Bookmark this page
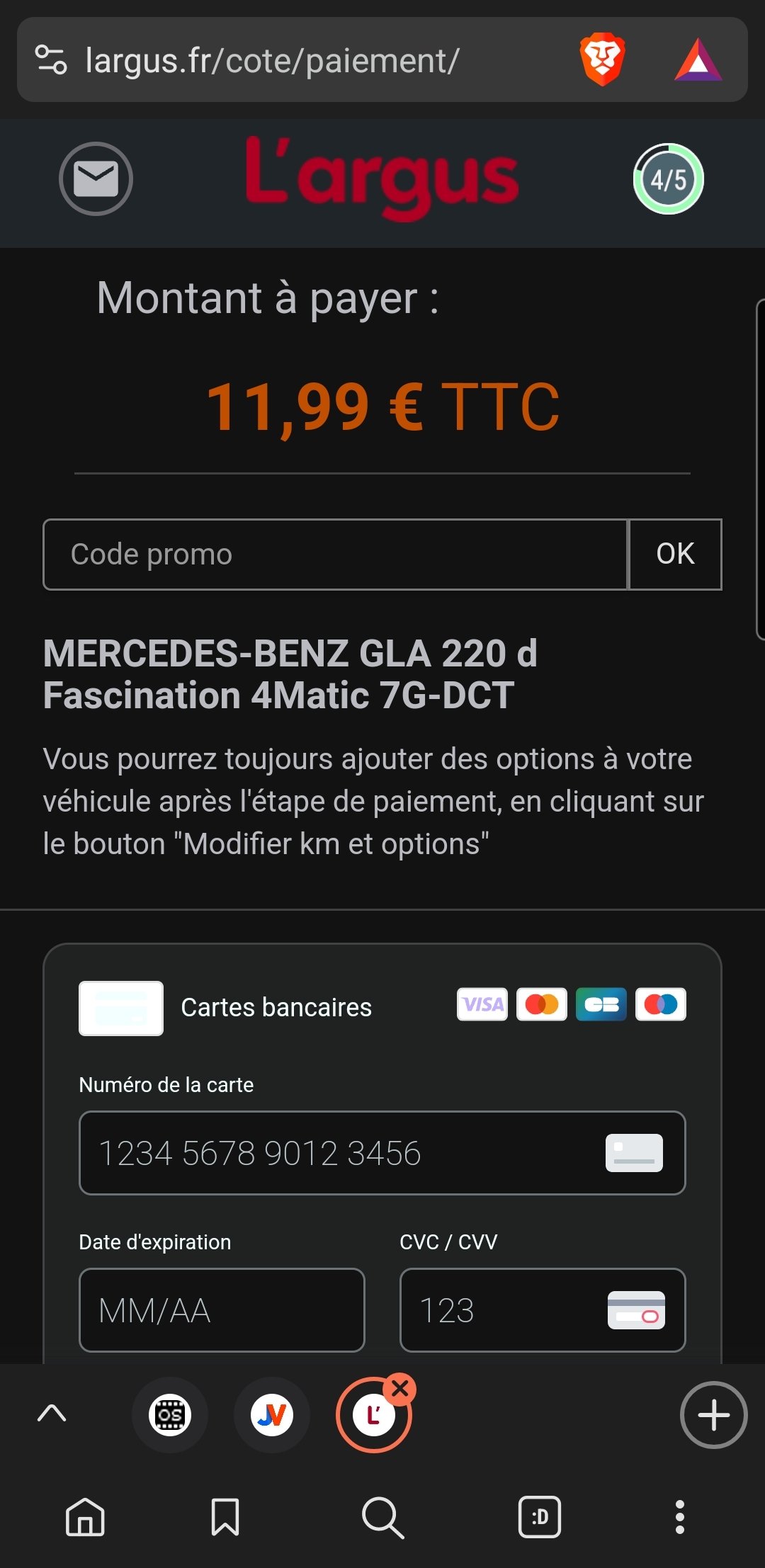 tap(225, 1517)
